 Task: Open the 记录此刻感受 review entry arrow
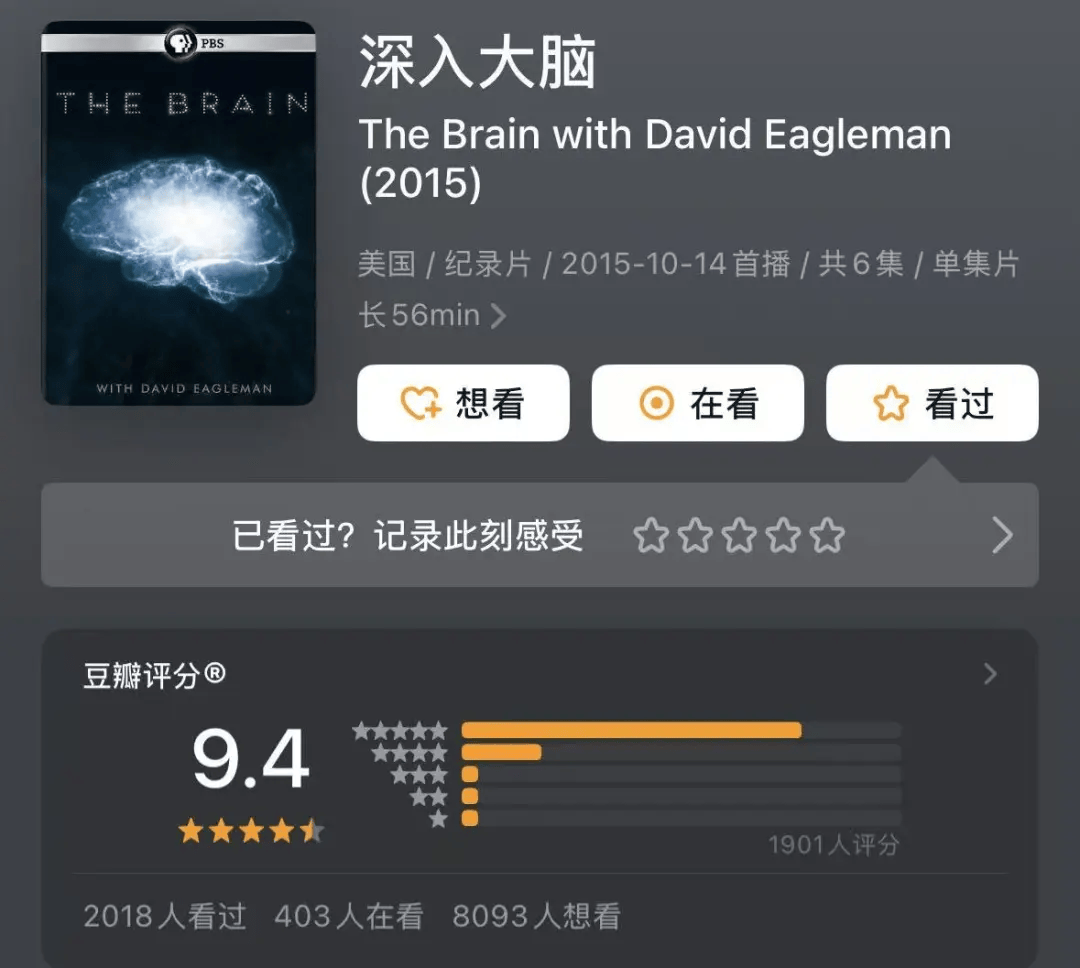pyautogui.click(x=1002, y=536)
